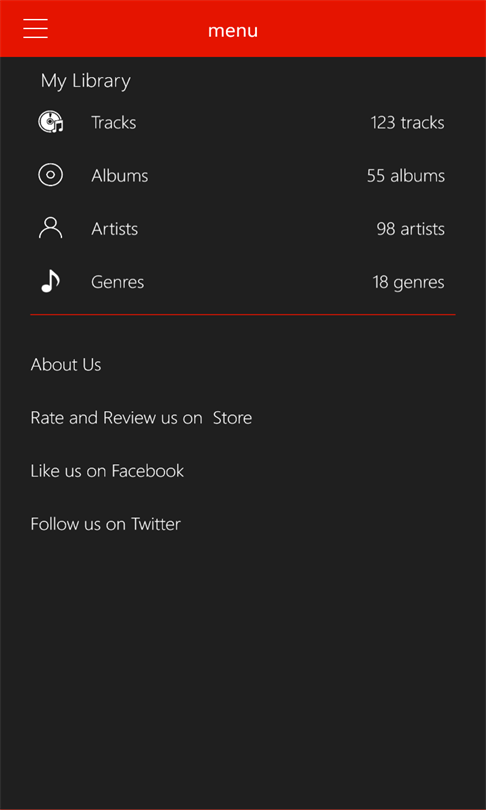Open Tracks in My Library
486x810 pixels.
[x=243, y=122]
